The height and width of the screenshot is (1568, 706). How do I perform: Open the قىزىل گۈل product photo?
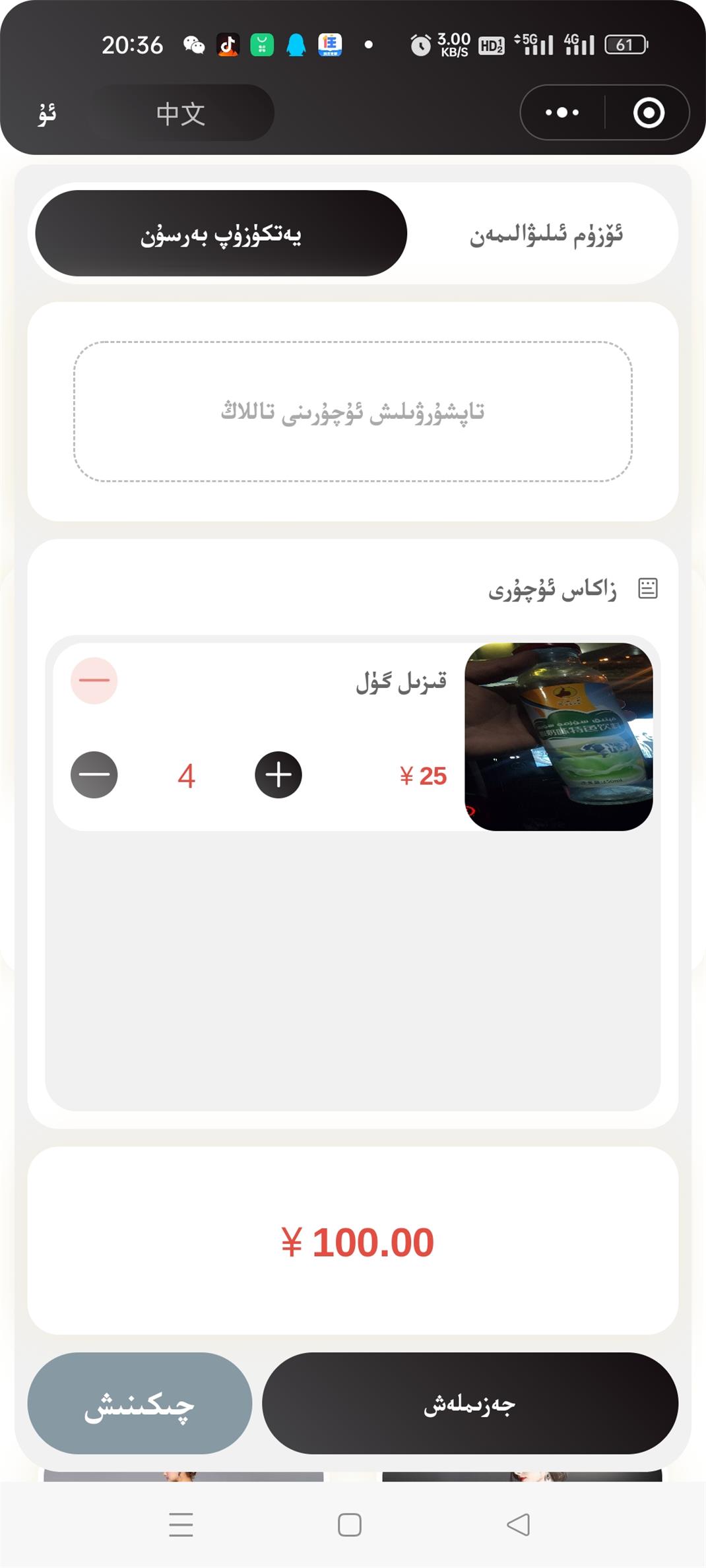[559, 737]
